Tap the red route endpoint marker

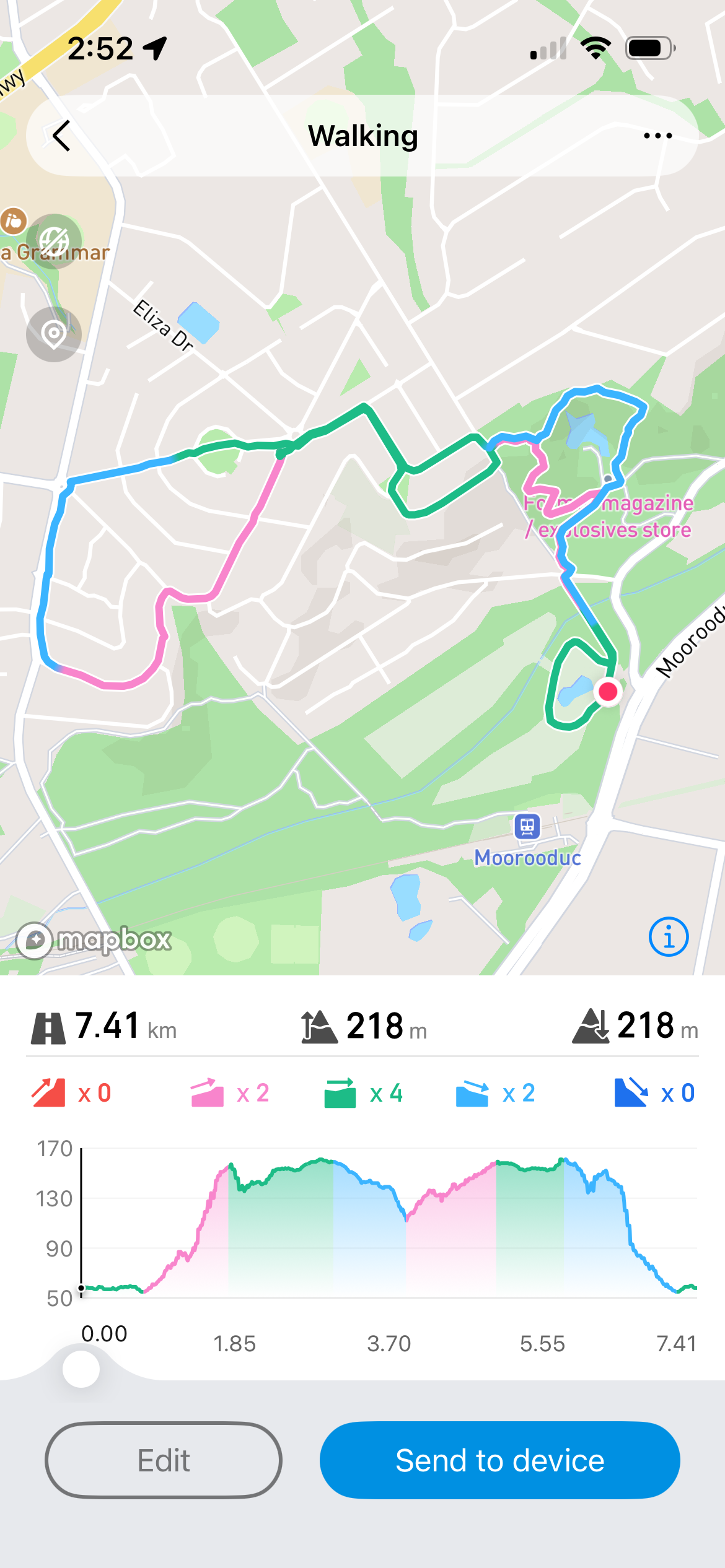[x=608, y=691]
